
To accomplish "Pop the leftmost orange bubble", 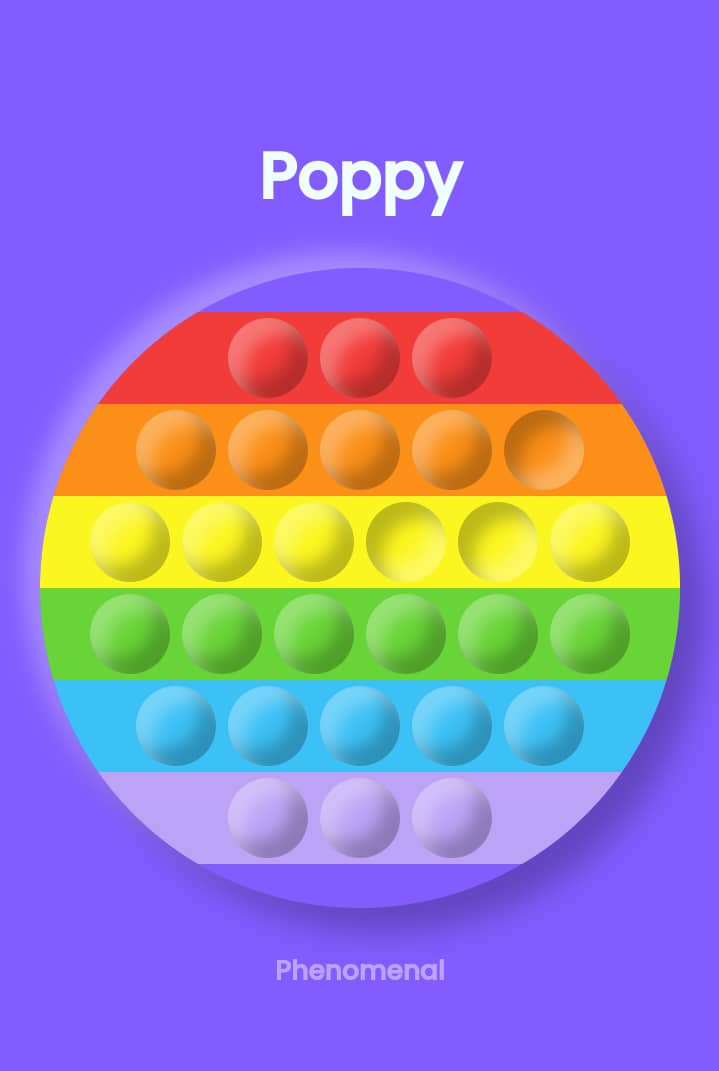I will 176,450.
